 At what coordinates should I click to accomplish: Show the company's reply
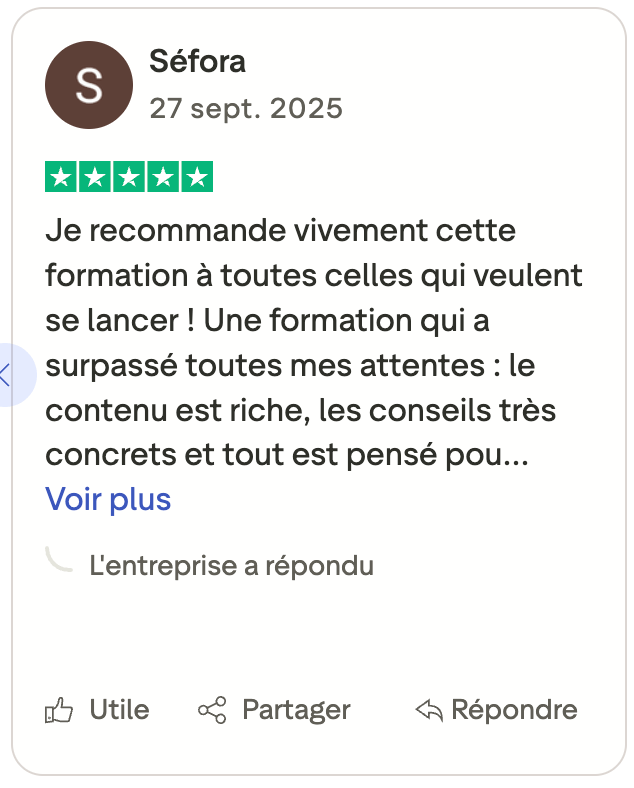230,566
